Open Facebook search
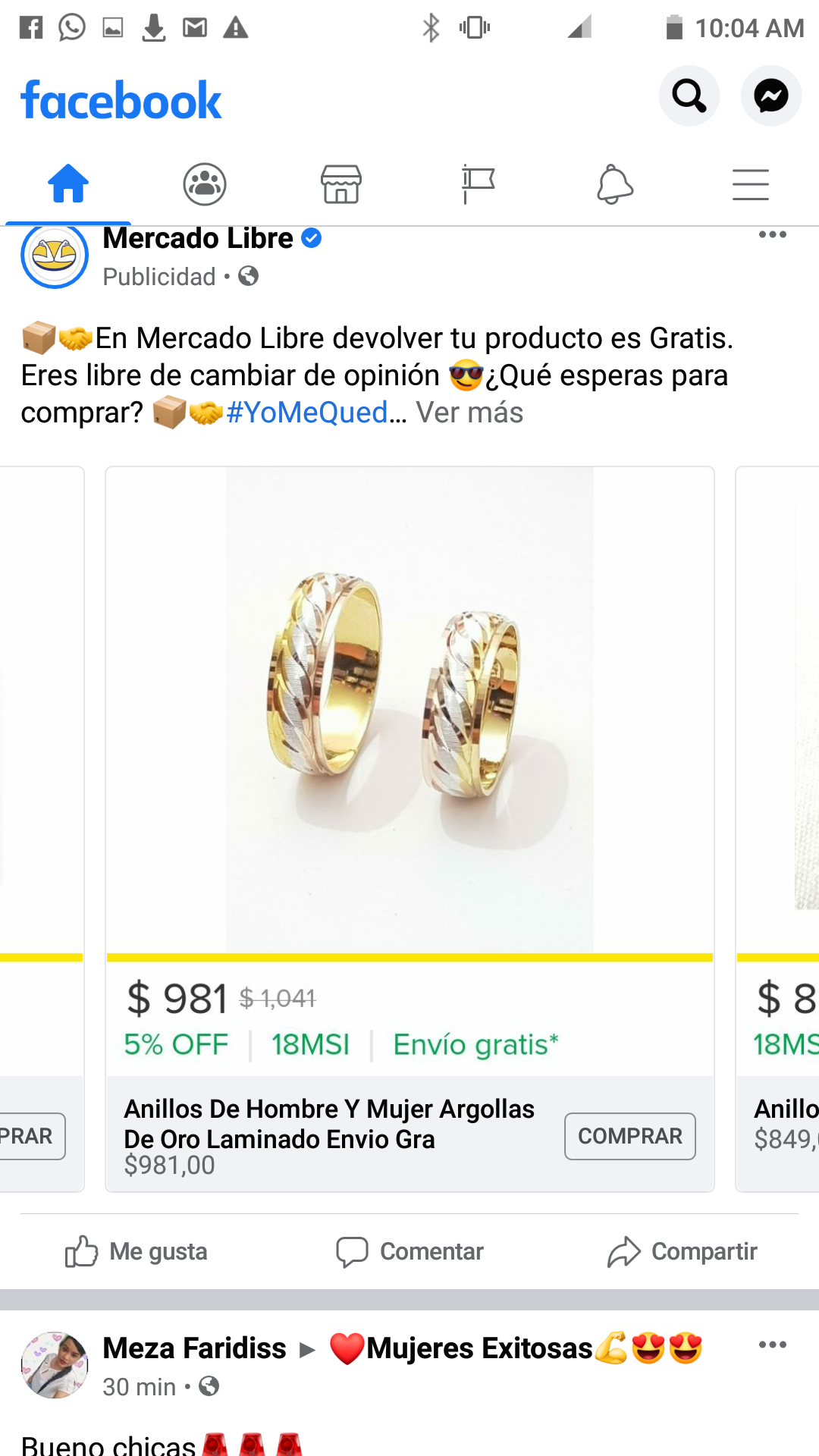The height and width of the screenshot is (1456, 819). point(689,96)
